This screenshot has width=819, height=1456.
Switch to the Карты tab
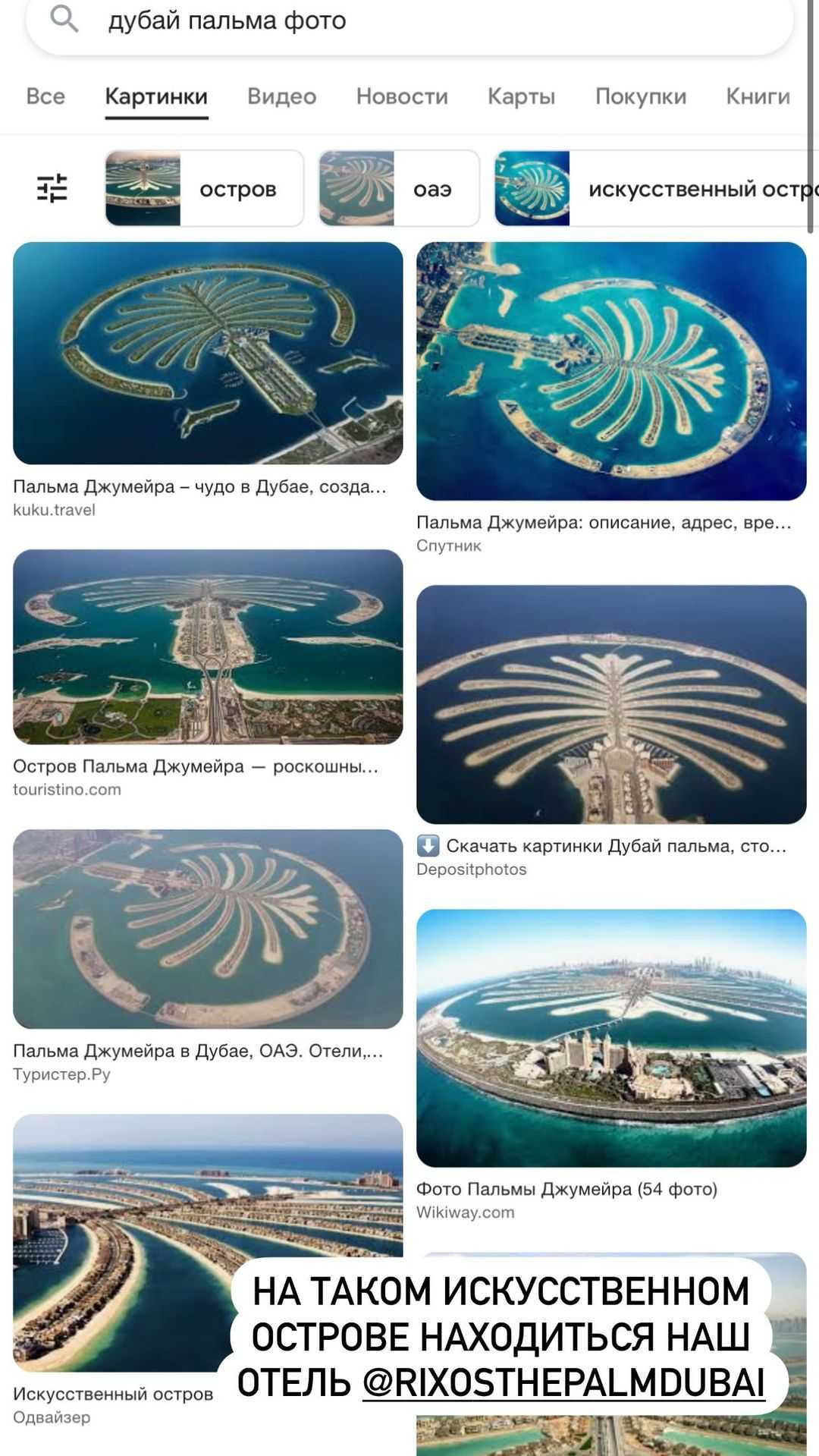(x=521, y=96)
